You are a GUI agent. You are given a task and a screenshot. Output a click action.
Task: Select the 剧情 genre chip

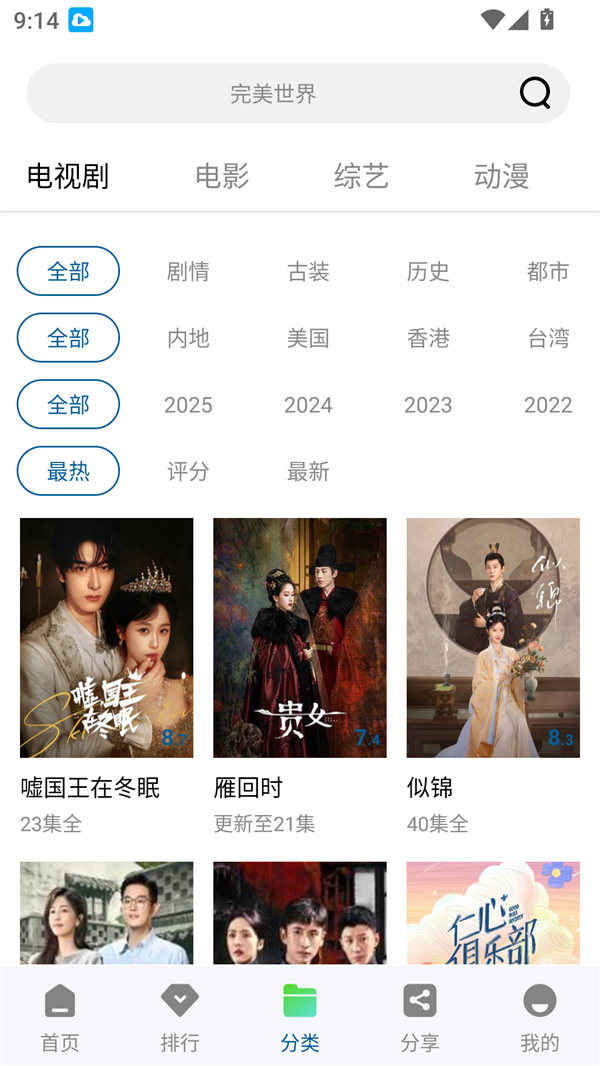(188, 271)
